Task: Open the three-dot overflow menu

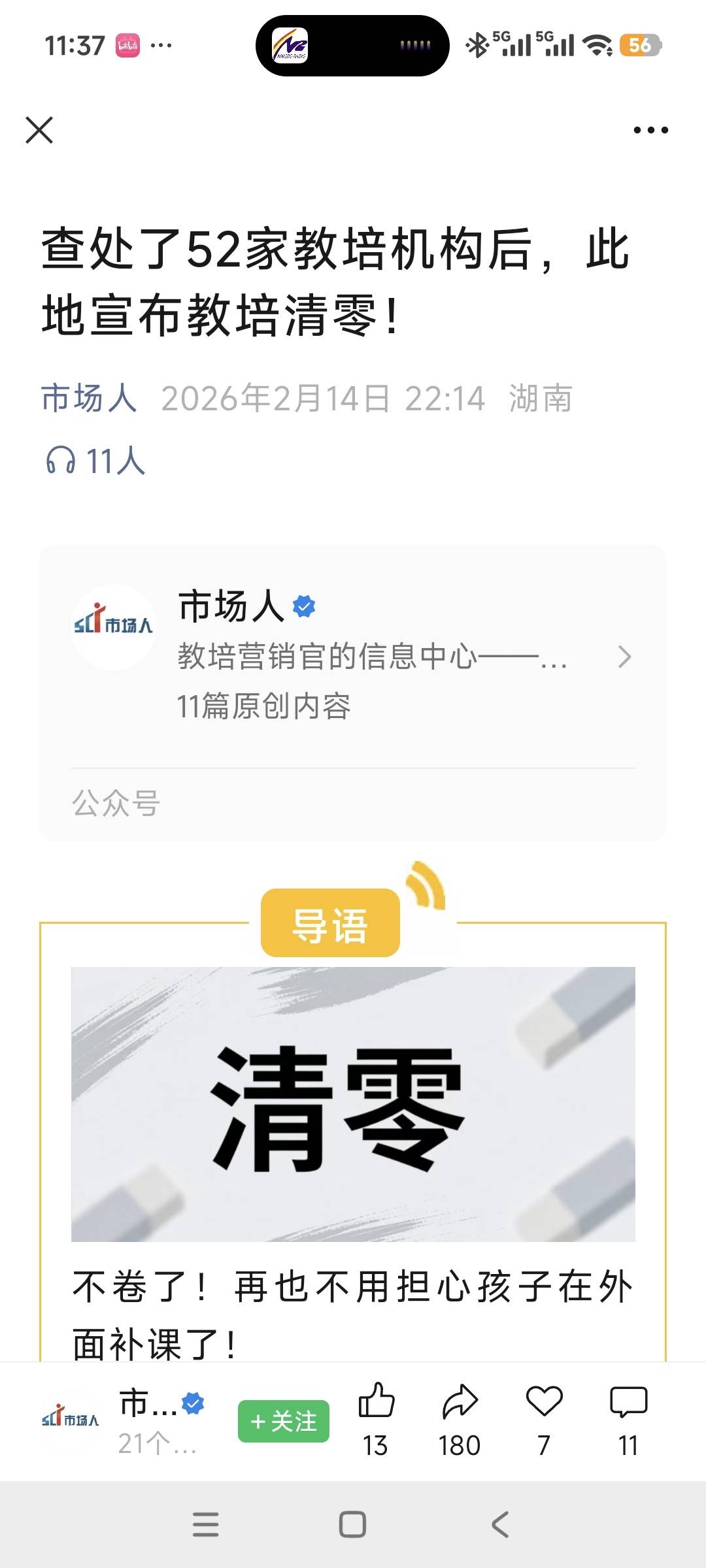Action: [x=650, y=130]
